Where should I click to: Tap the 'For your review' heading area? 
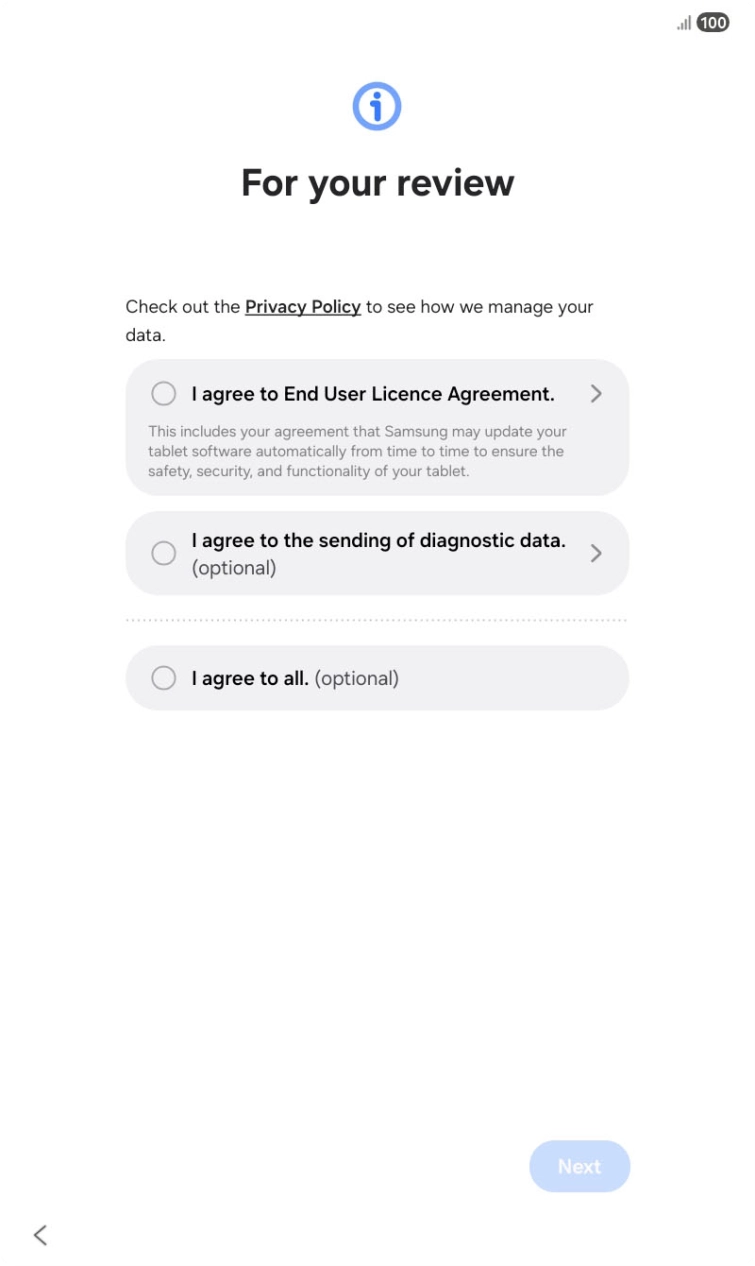click(x=377, y=183)
